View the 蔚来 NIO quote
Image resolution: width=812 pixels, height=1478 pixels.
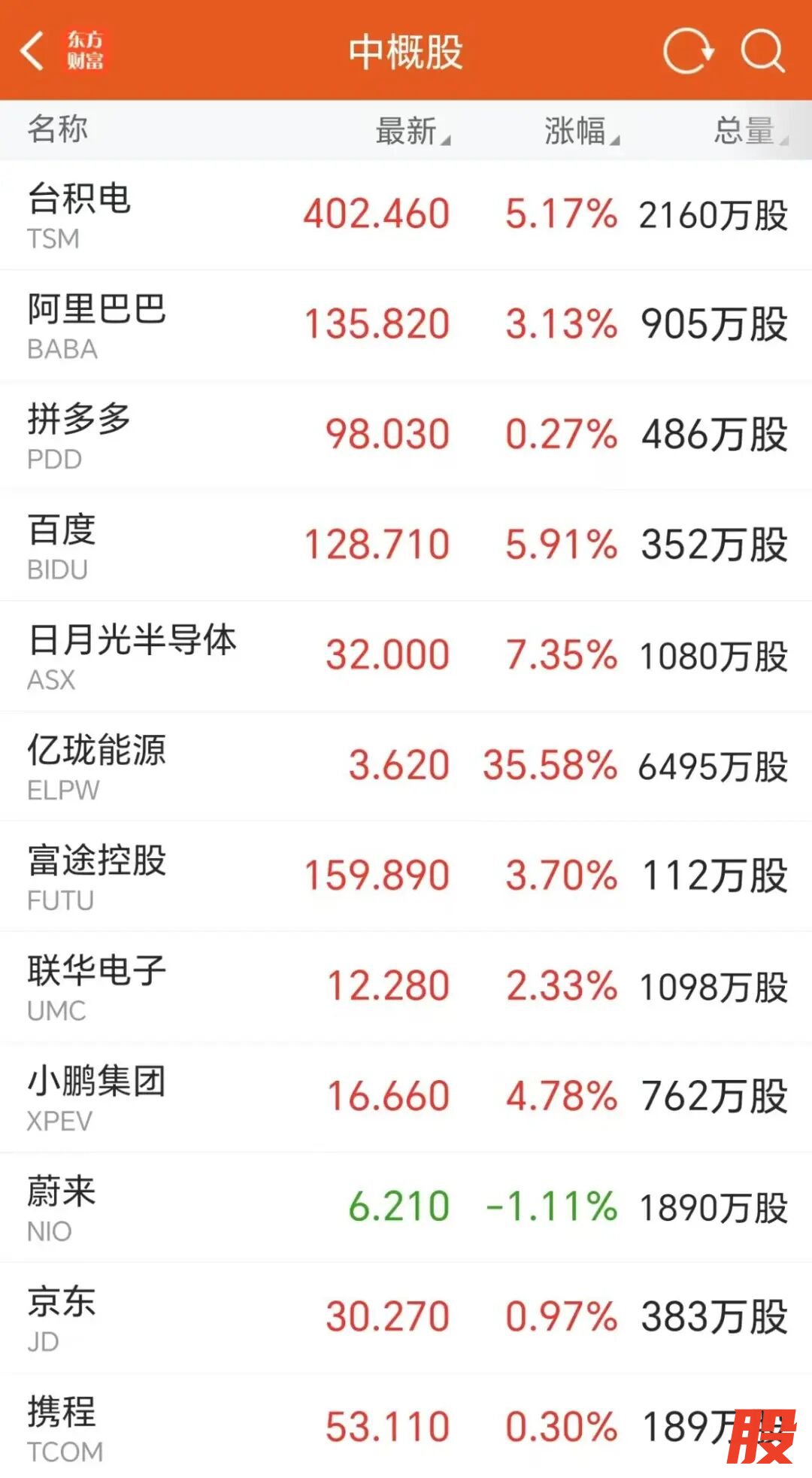pos(406,1208)
